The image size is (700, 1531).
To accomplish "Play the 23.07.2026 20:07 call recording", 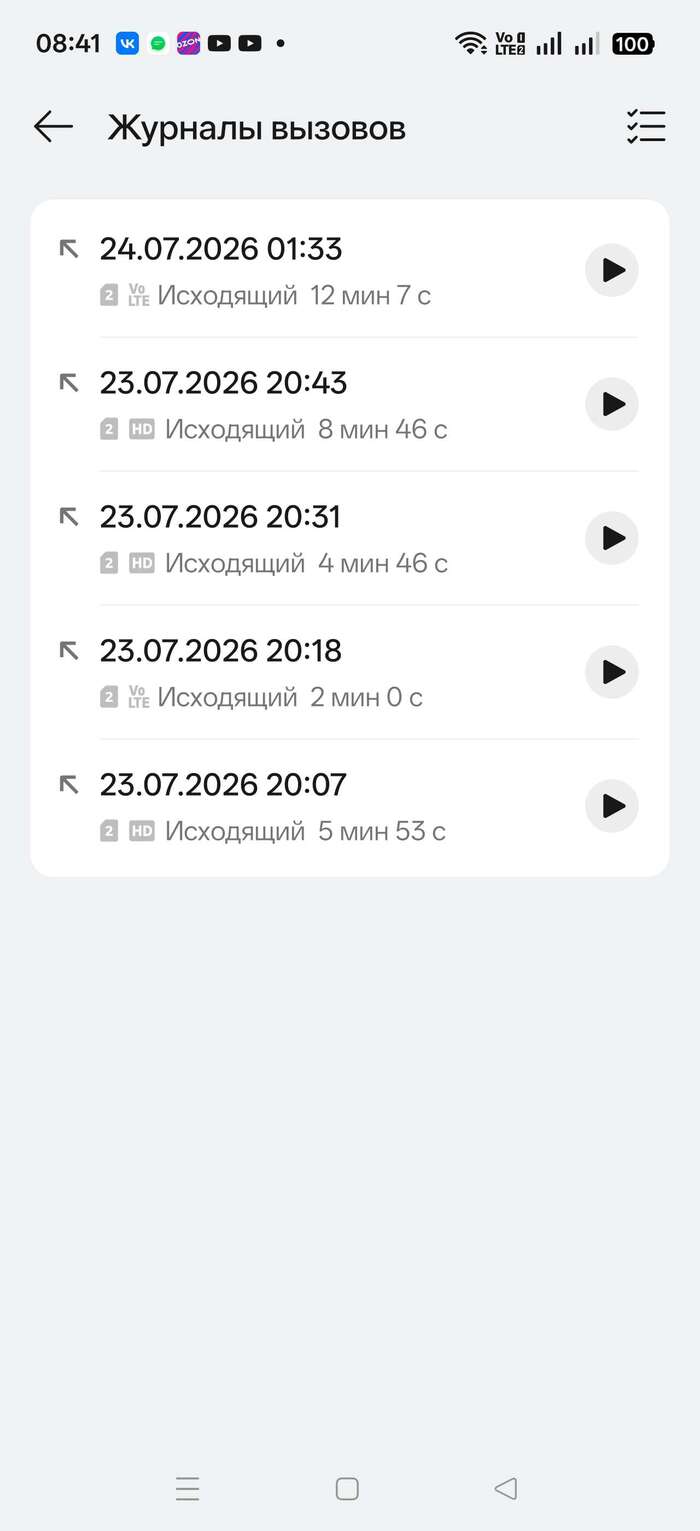I will point(611,806).
